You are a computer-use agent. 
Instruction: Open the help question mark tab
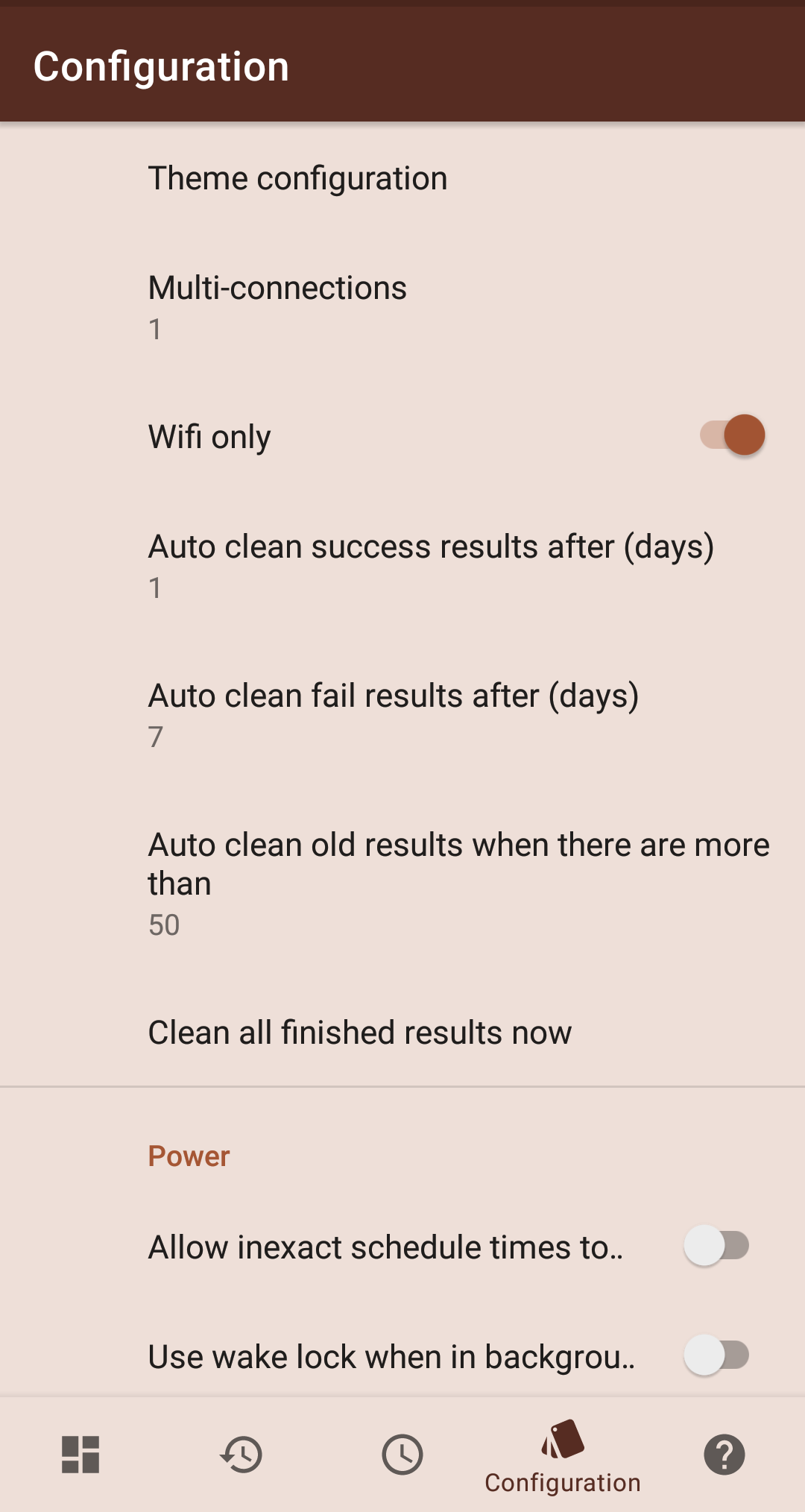tap(724, 1455)
